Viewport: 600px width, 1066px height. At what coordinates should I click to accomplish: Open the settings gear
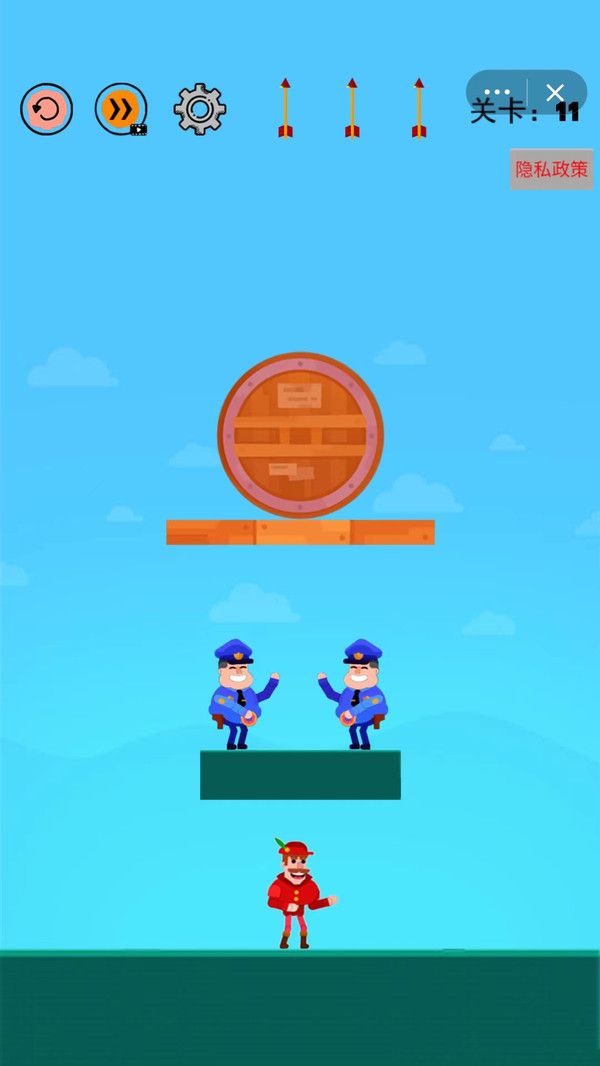199,109
